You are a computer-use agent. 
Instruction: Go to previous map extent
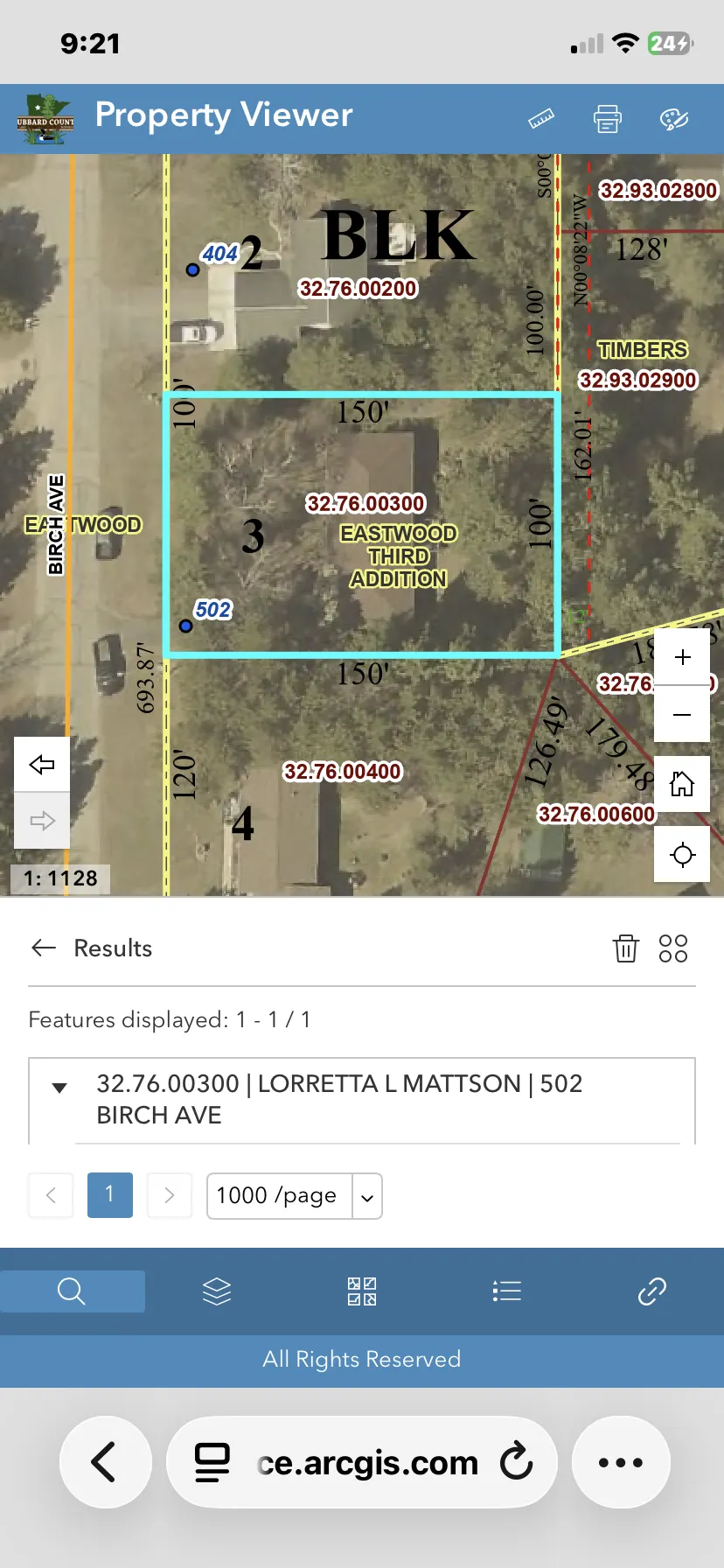[42, 765]
